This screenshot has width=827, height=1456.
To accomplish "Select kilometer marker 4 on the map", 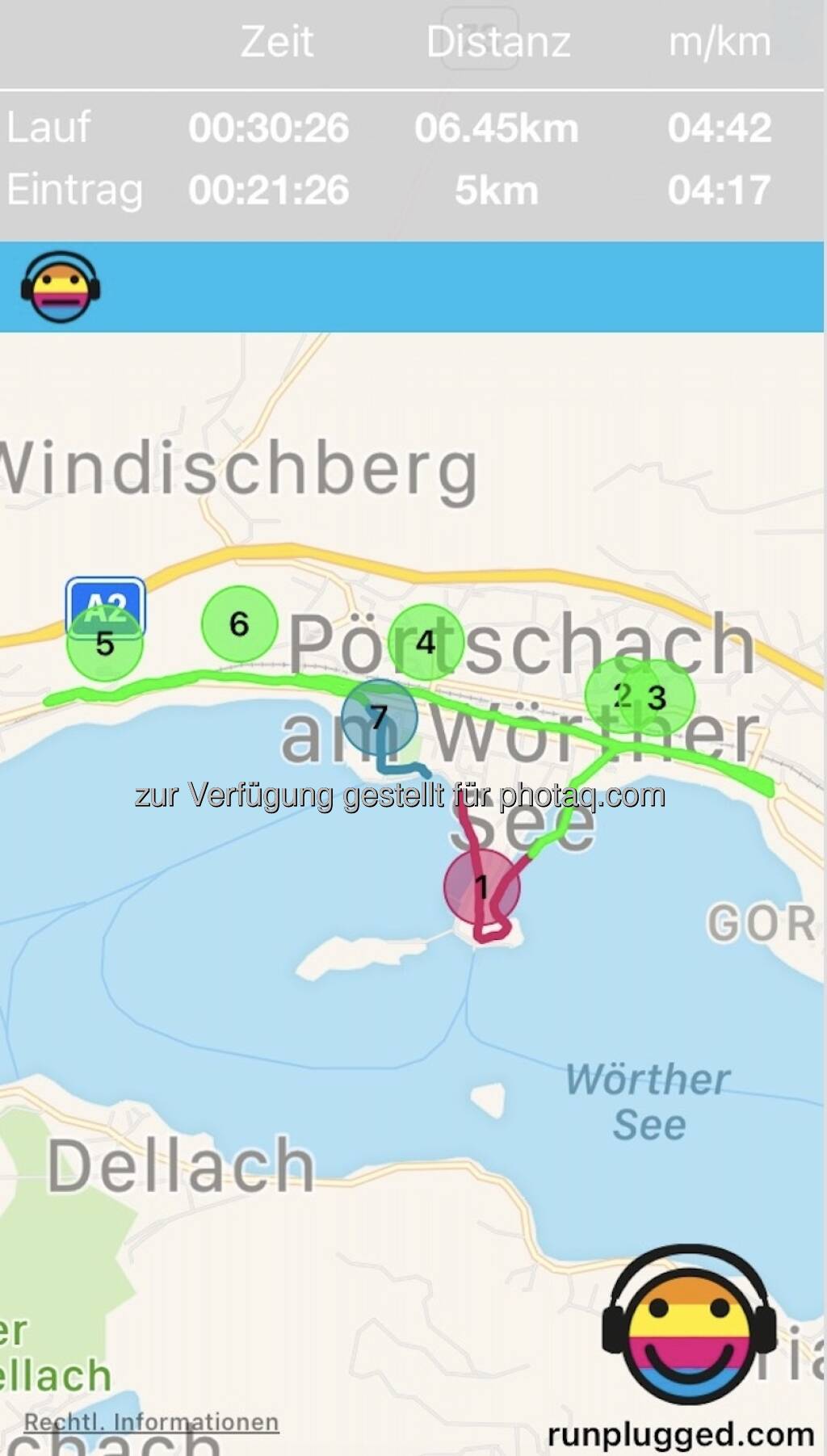I will point(426,642).
